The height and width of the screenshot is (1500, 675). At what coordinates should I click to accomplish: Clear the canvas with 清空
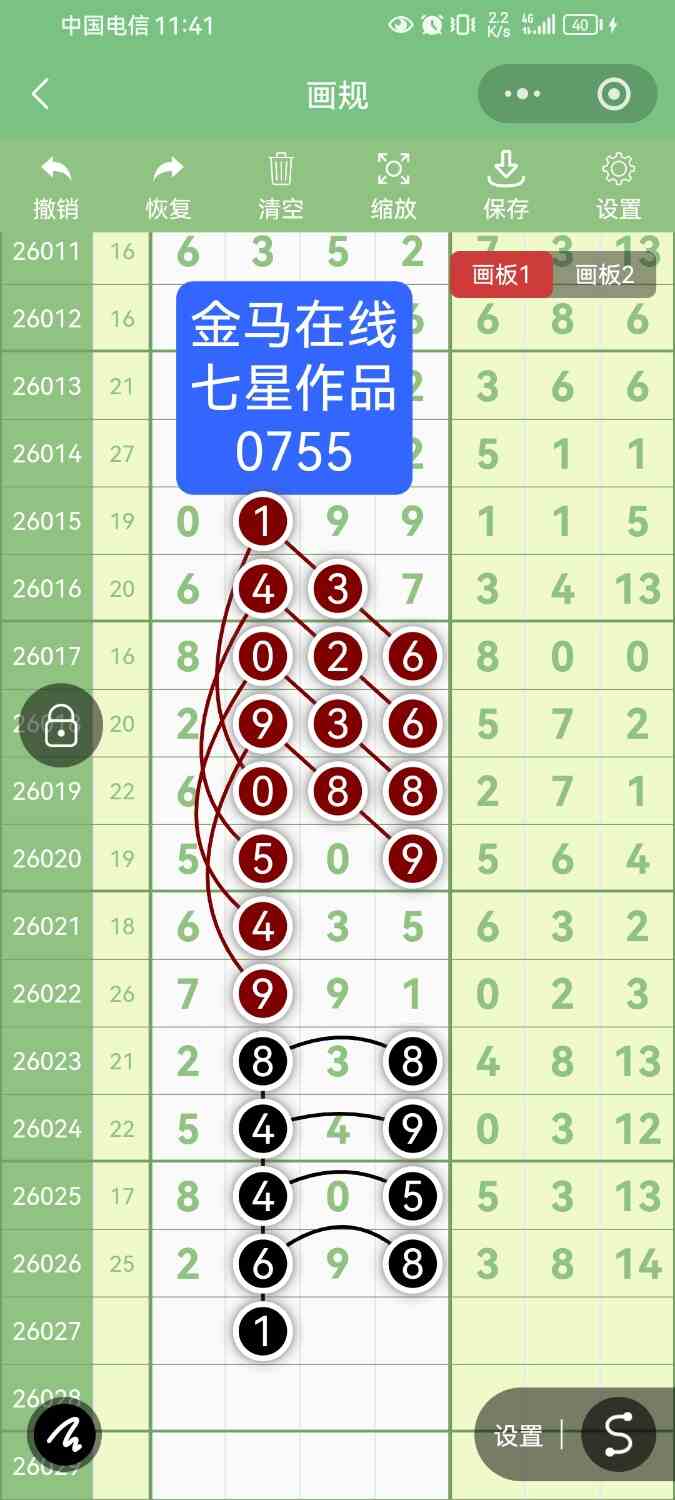click(281, 186)
